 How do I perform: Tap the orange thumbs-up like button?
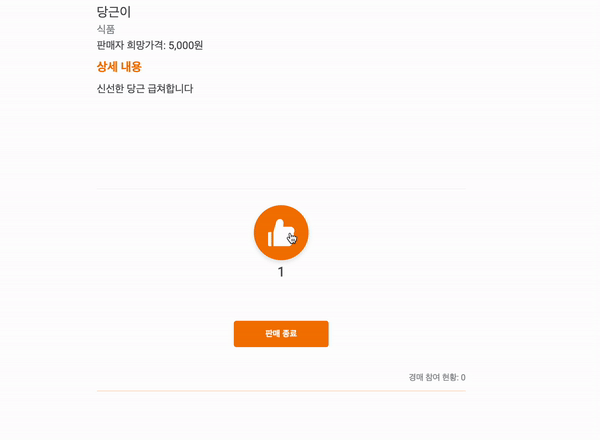pos(281,232)
